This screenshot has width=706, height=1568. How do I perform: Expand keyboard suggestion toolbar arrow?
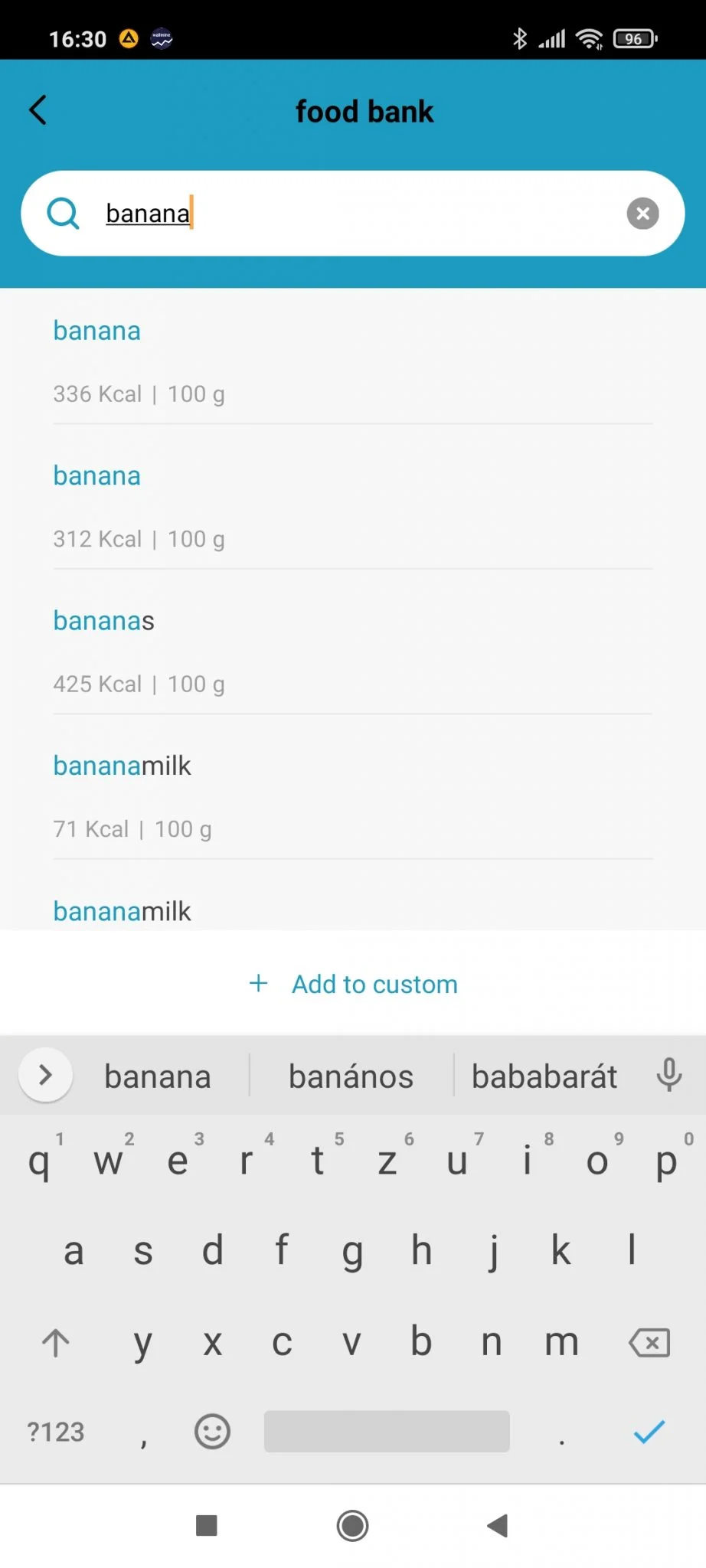tap(45, 1075)
